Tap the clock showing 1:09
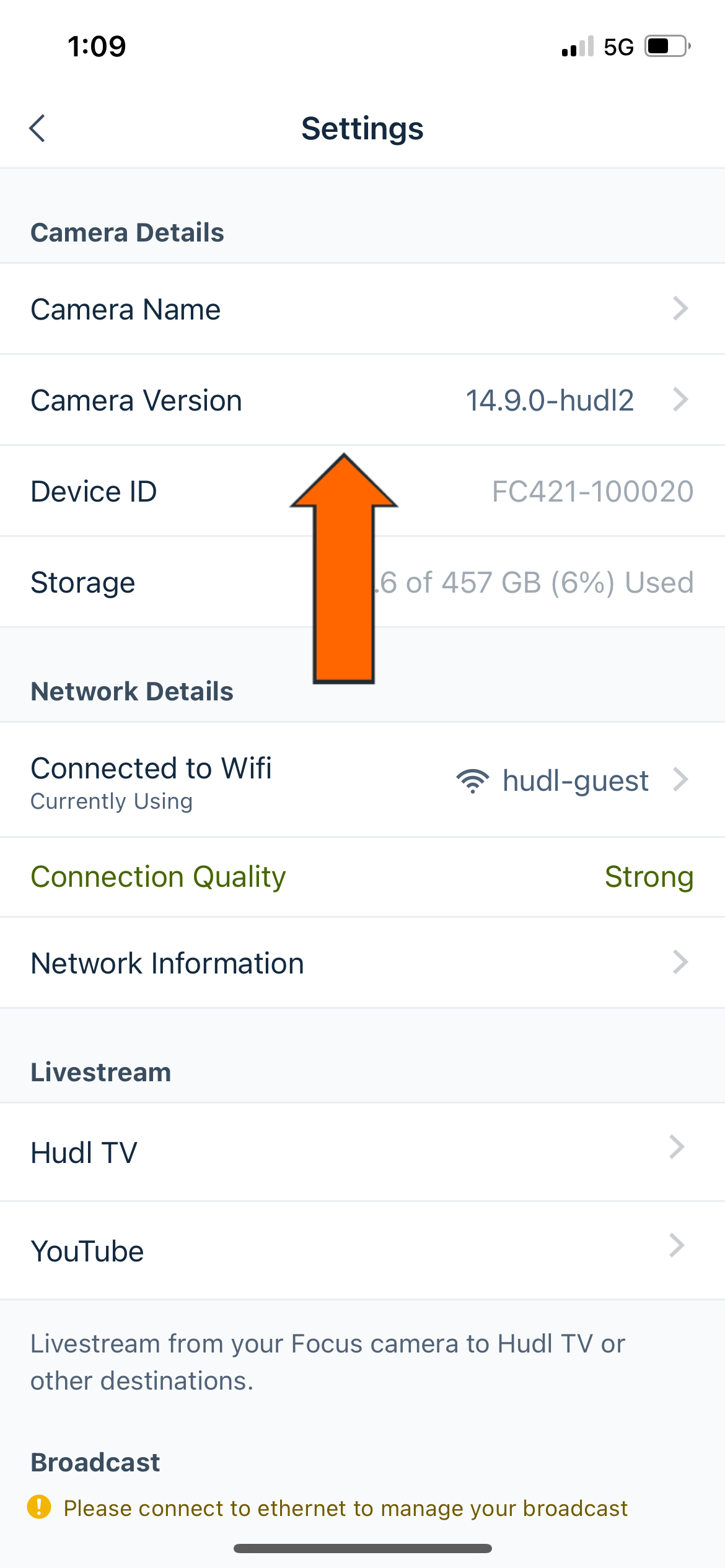Viewport: 725px width, 1568px height. pyautogui.click(x=97, y=46)
